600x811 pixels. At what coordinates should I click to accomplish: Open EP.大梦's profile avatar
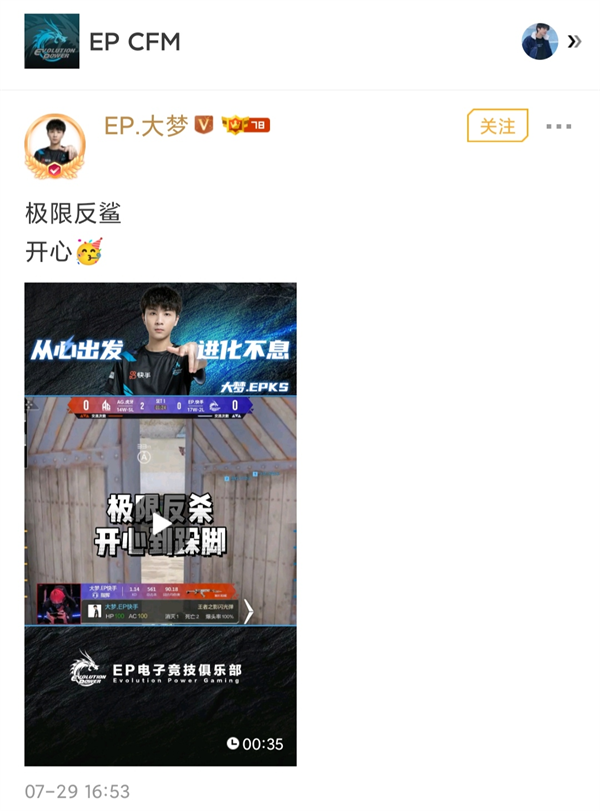pos(55,147)
